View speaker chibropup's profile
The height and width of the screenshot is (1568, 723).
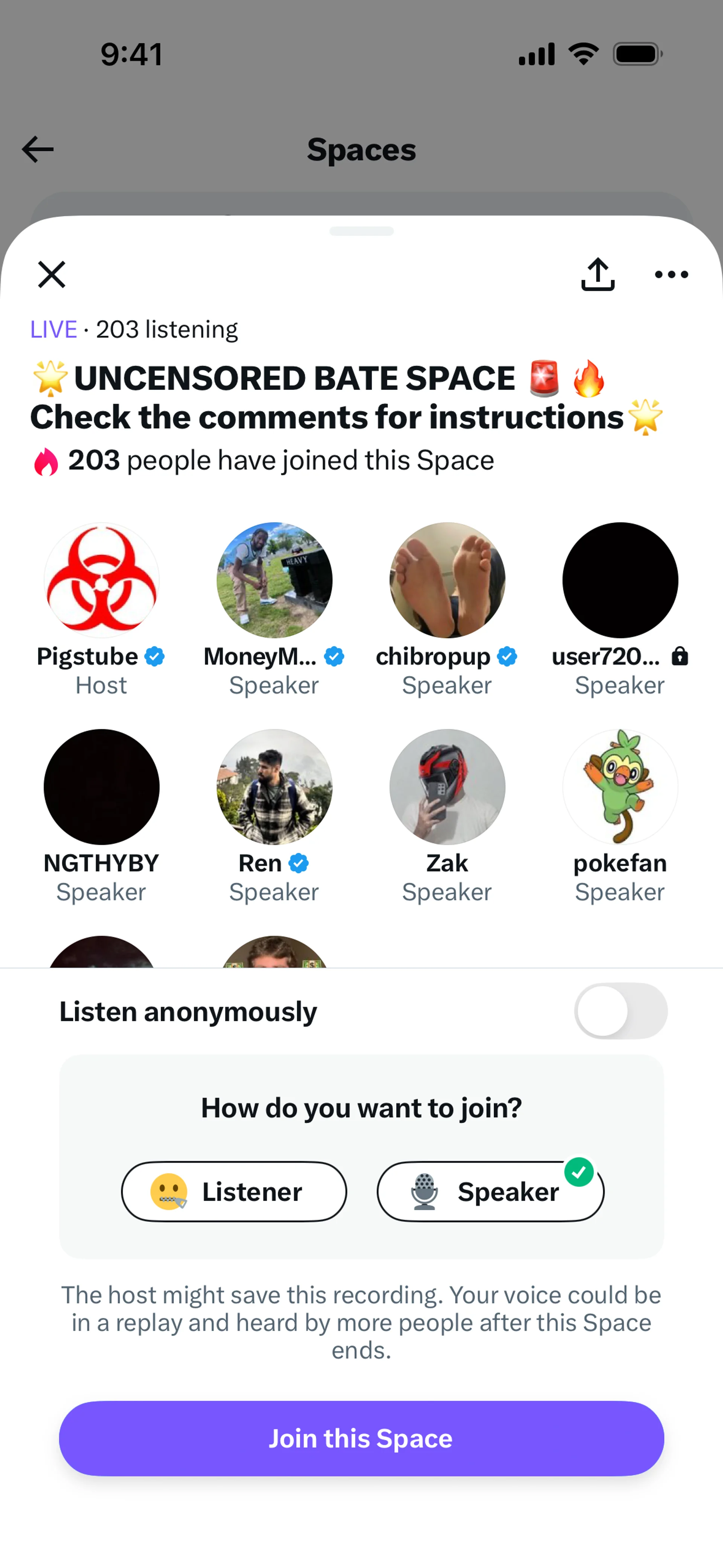pyautogui.click(x=447, y=580)
